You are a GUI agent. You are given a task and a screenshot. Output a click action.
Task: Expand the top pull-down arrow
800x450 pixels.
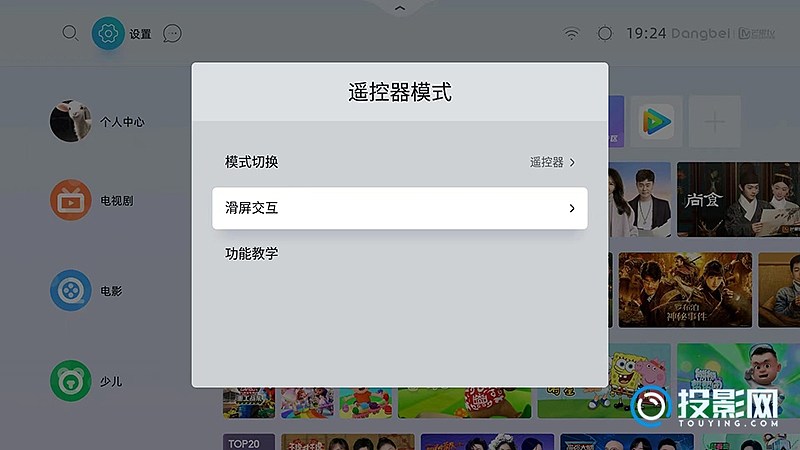400,8
